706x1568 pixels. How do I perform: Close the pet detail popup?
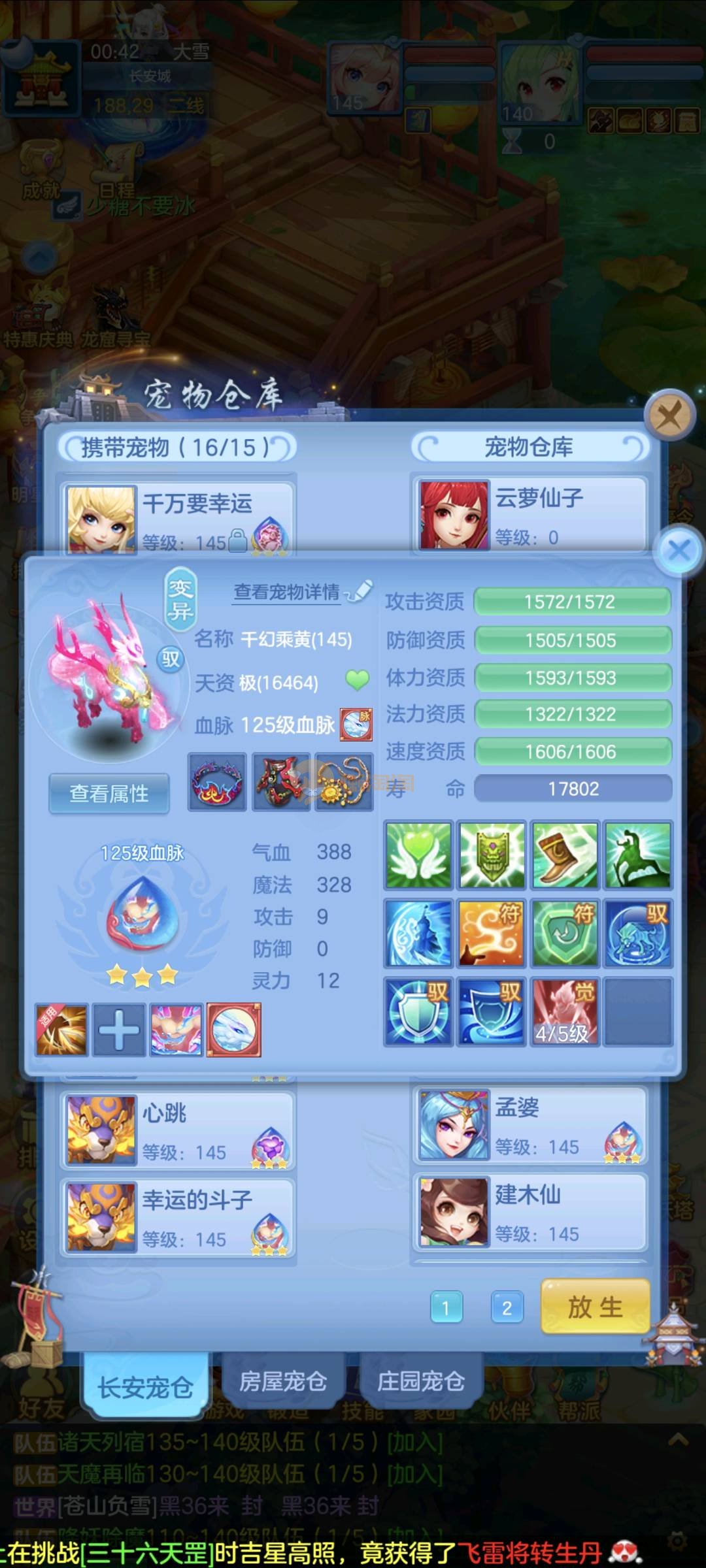click(679, 550)
